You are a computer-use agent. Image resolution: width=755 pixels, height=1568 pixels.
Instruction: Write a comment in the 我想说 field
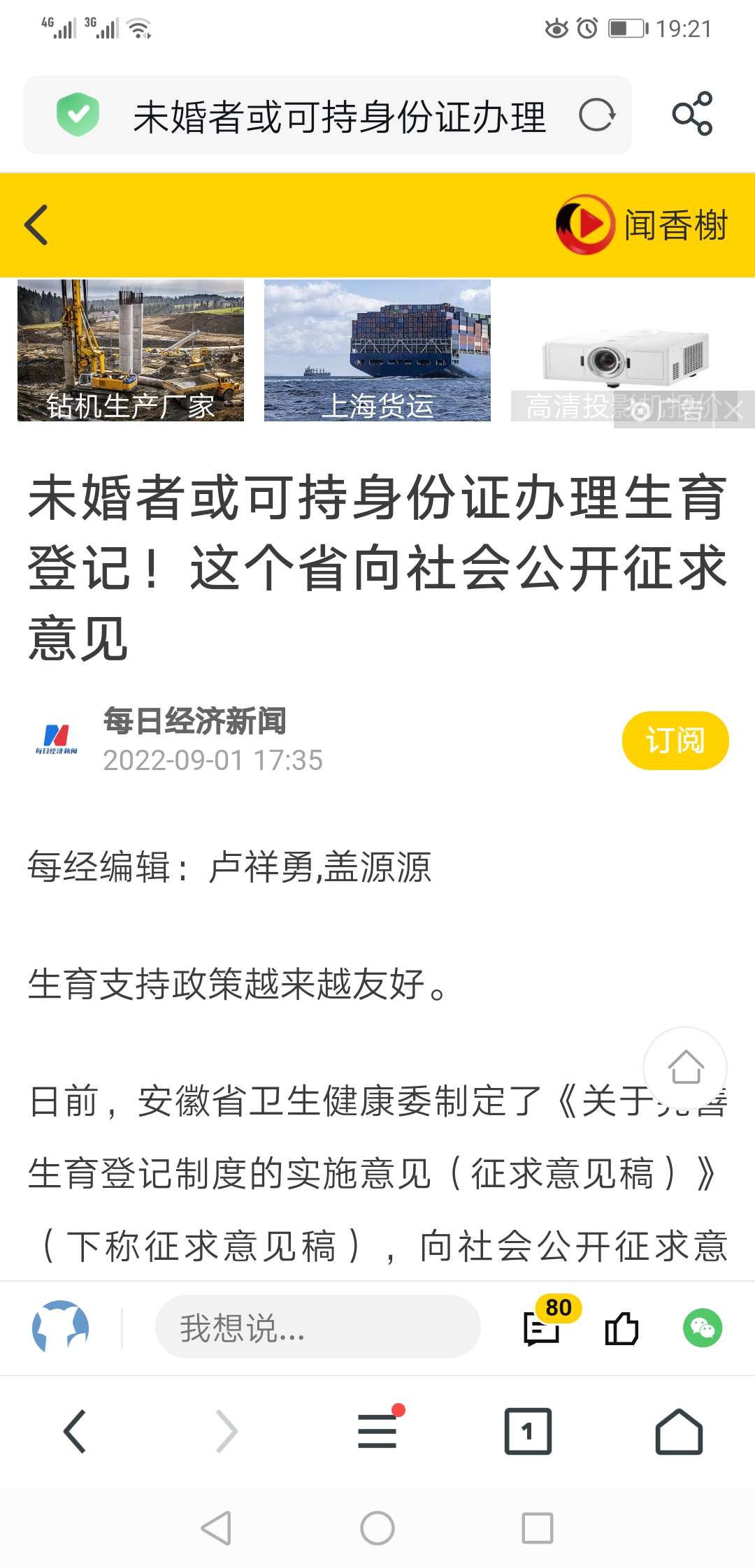pos(317,1327)
